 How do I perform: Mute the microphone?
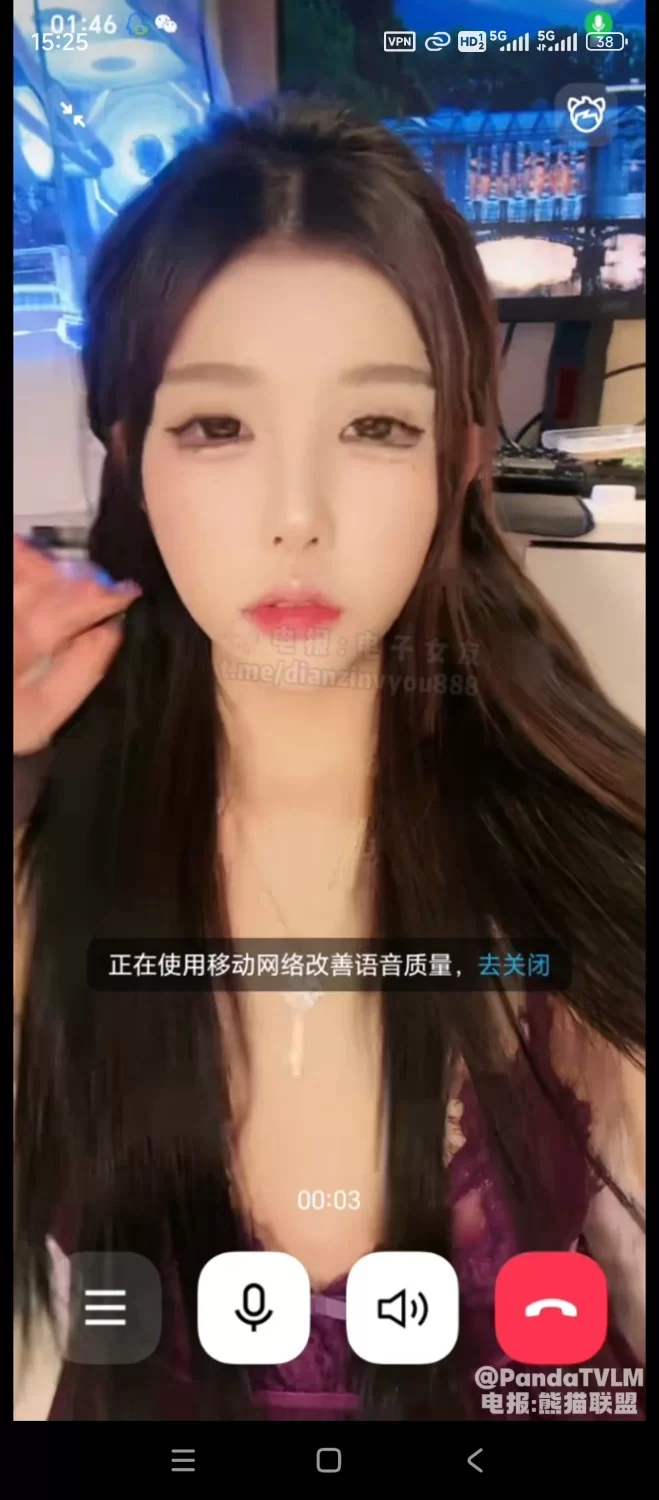(x=254, y=1307)
